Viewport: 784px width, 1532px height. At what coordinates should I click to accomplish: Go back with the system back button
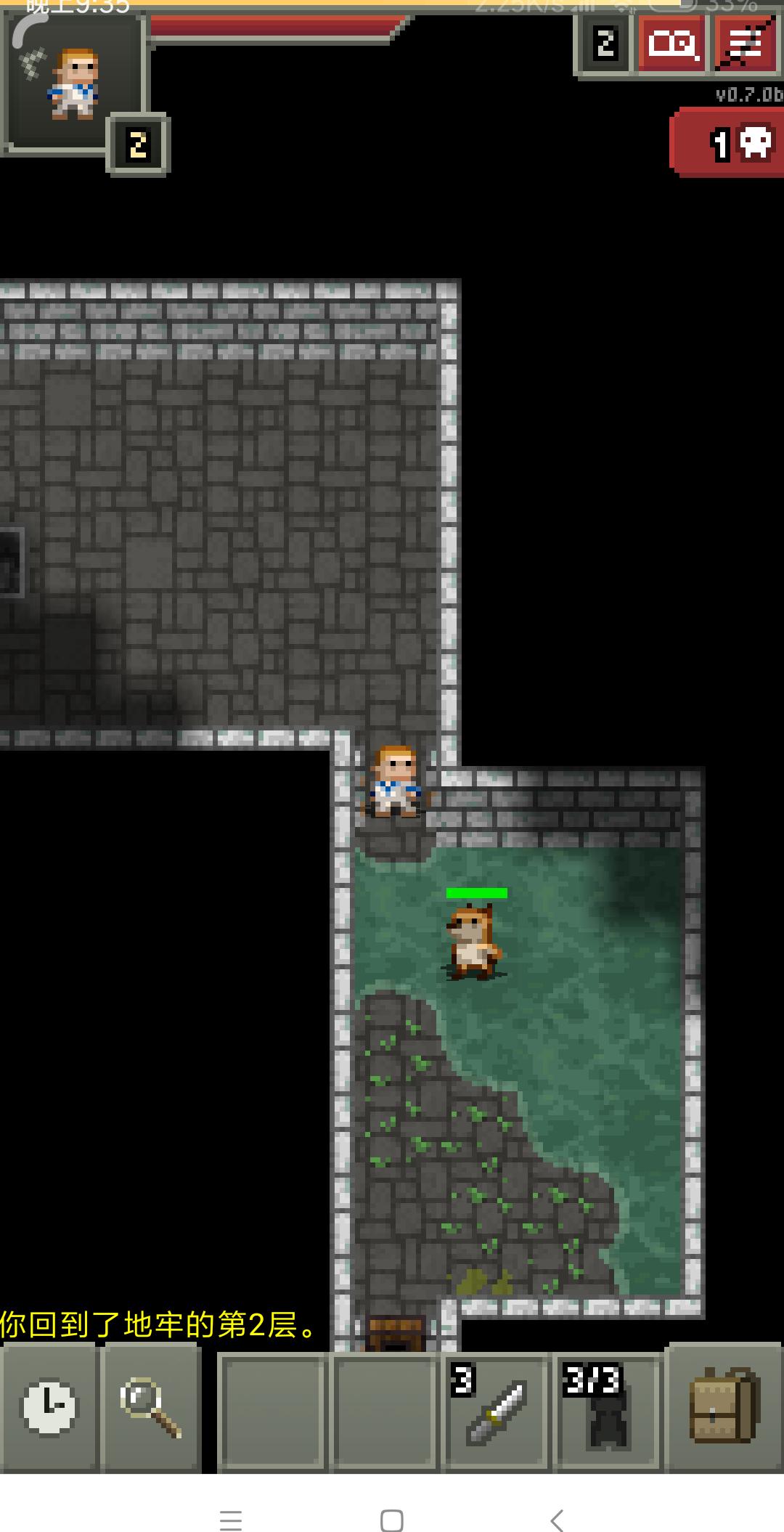557,1519
